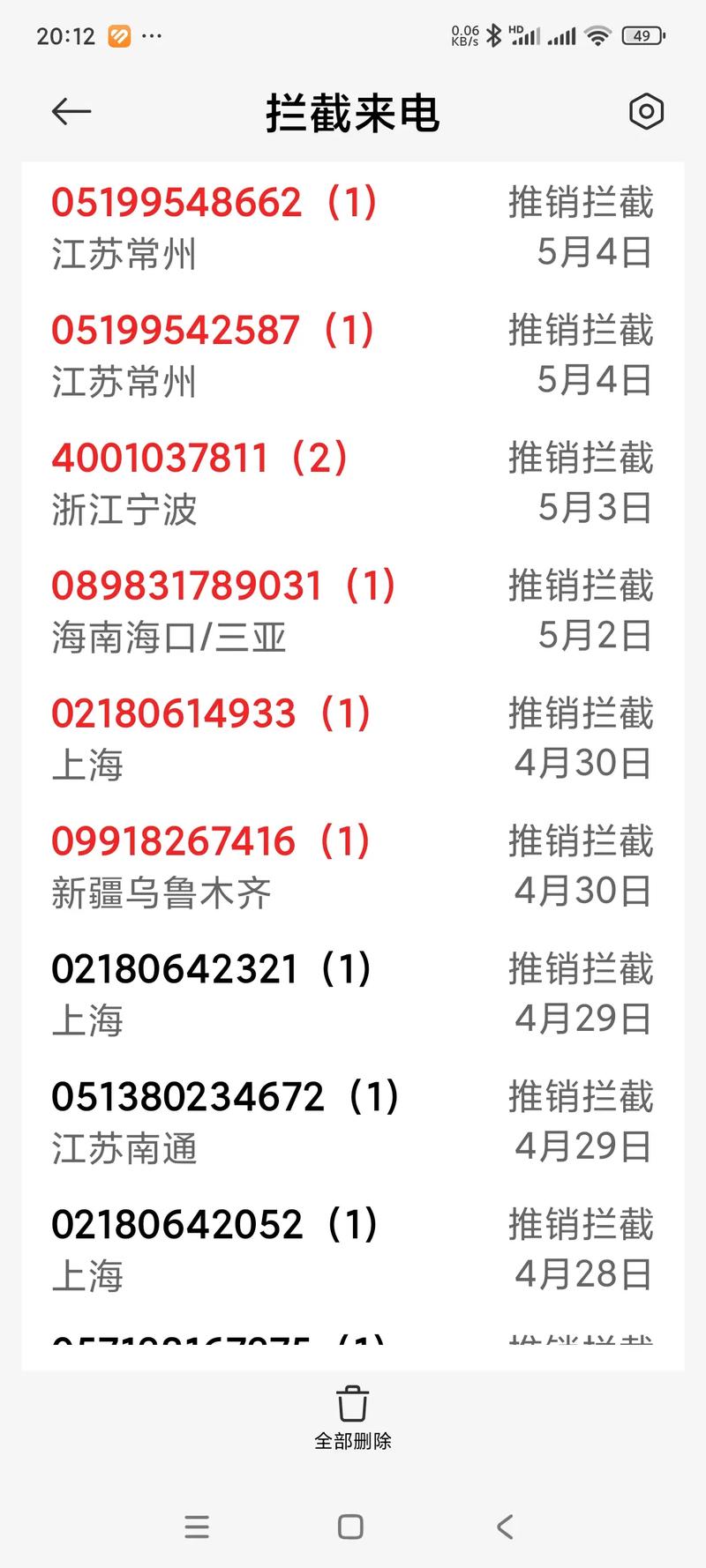
Task: Tap the Bluetooth icon in status bar
Action: pyautogui.click(x=492, y=35)
